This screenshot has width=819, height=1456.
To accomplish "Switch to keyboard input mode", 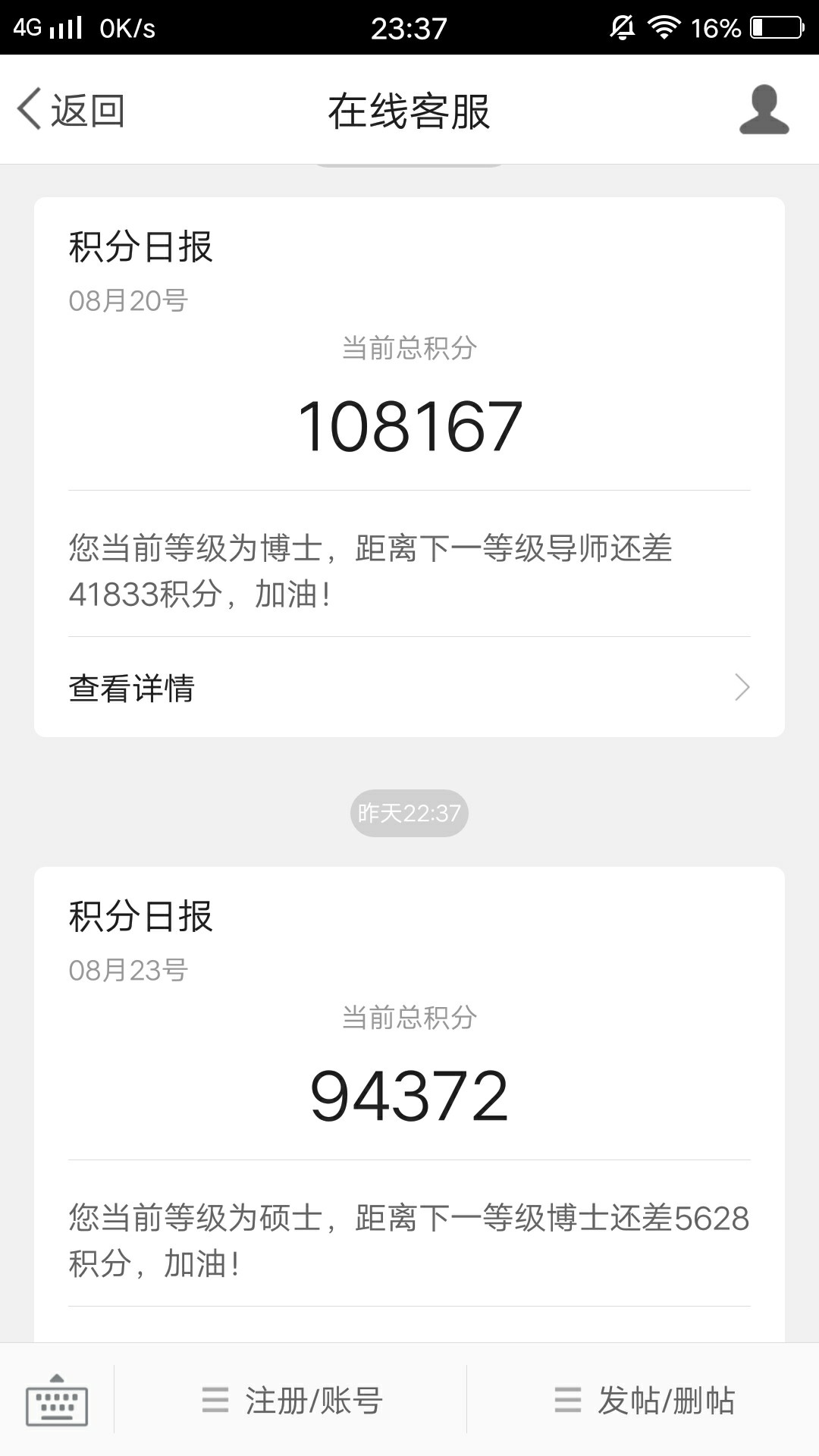I will point(57,1400).
